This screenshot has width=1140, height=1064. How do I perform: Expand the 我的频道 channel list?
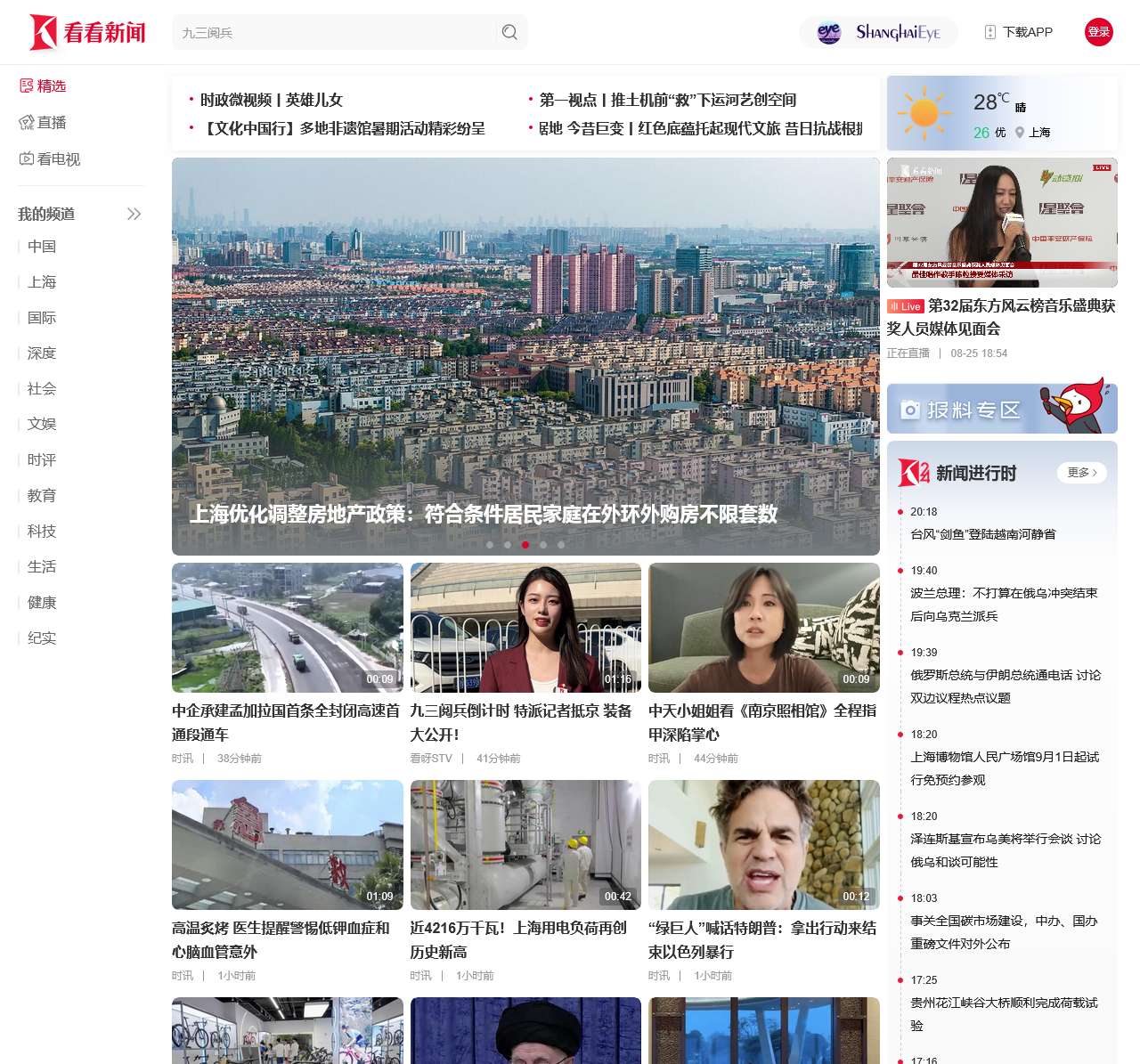coord(134,214)
